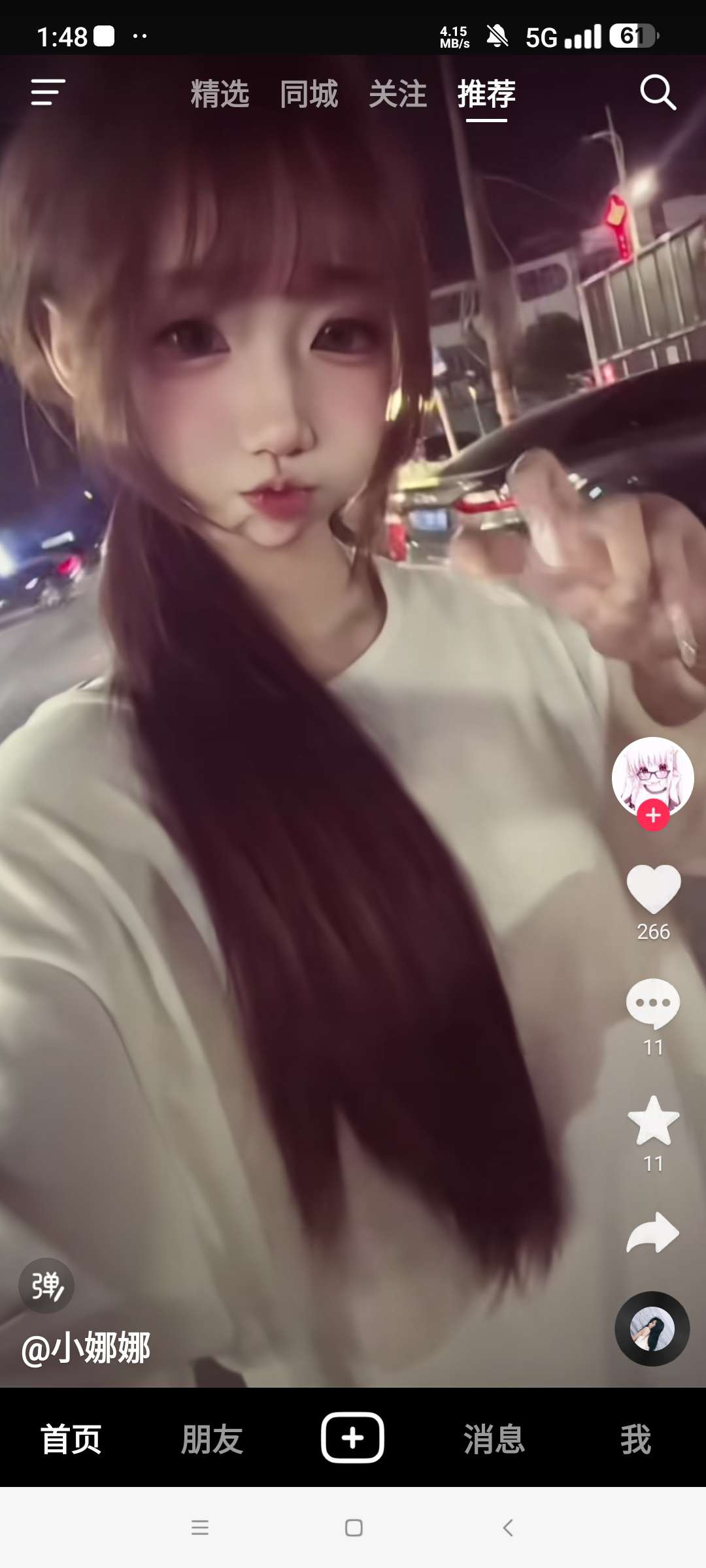
Task: Add this video to favorites
Action: [x=653, y=1120]
